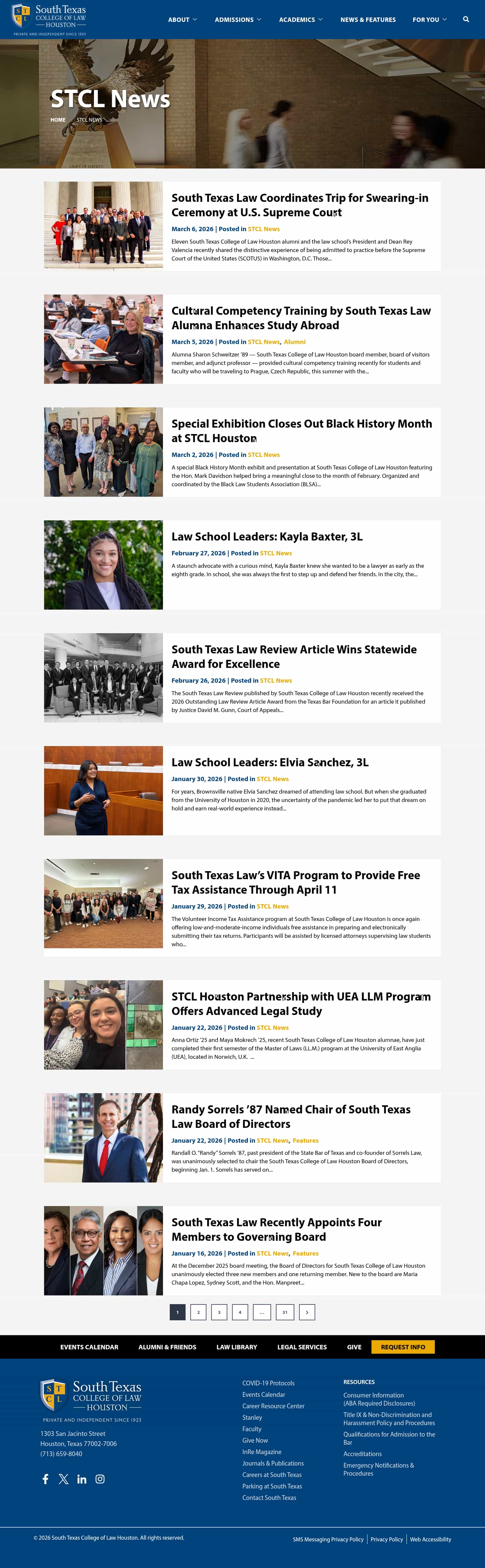This screenshot has height=1568, width=485.
Task: Expand the For You menu
Action: (430, 20)
